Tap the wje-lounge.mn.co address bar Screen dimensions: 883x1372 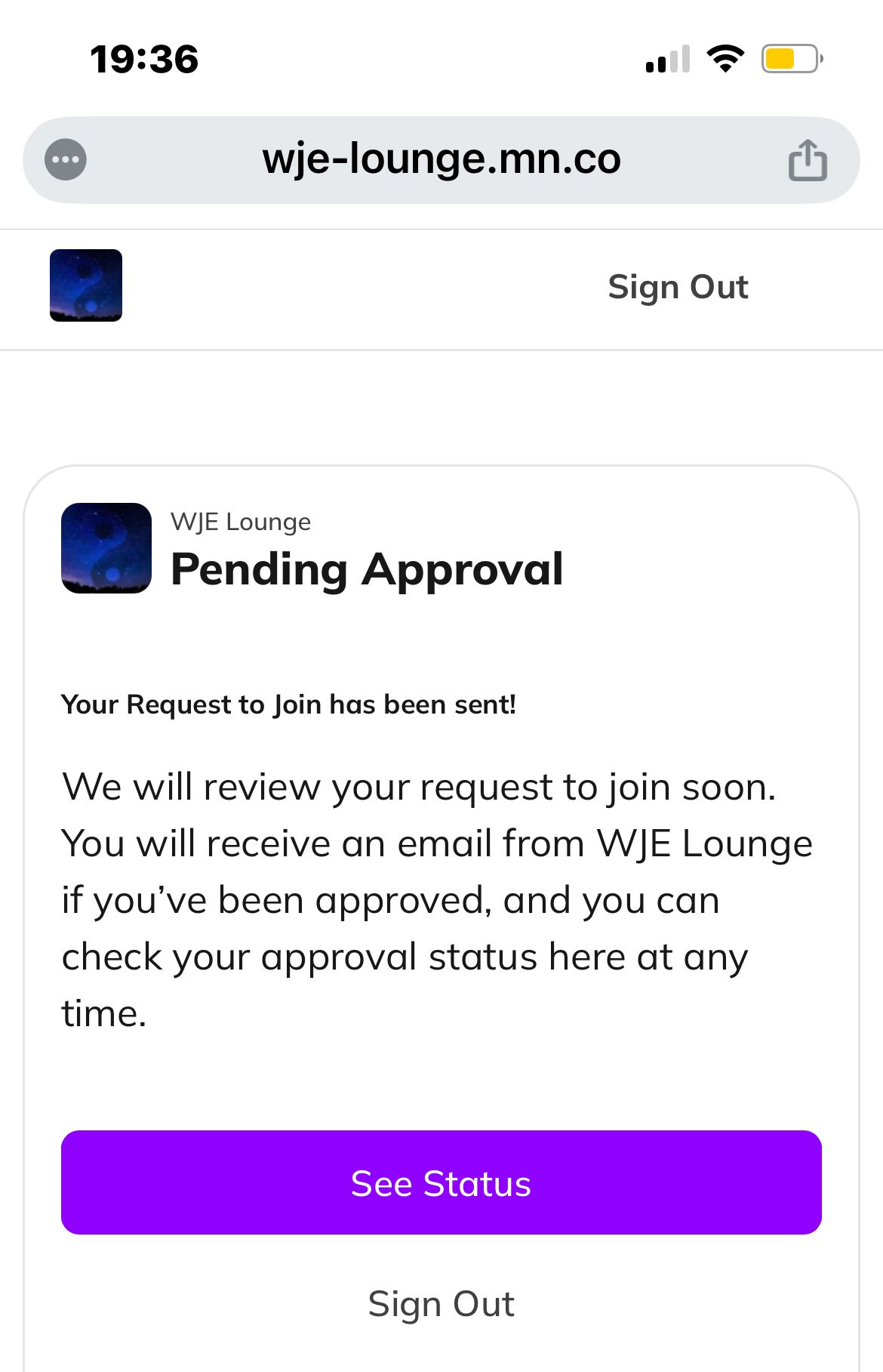(x=441, y=160)
